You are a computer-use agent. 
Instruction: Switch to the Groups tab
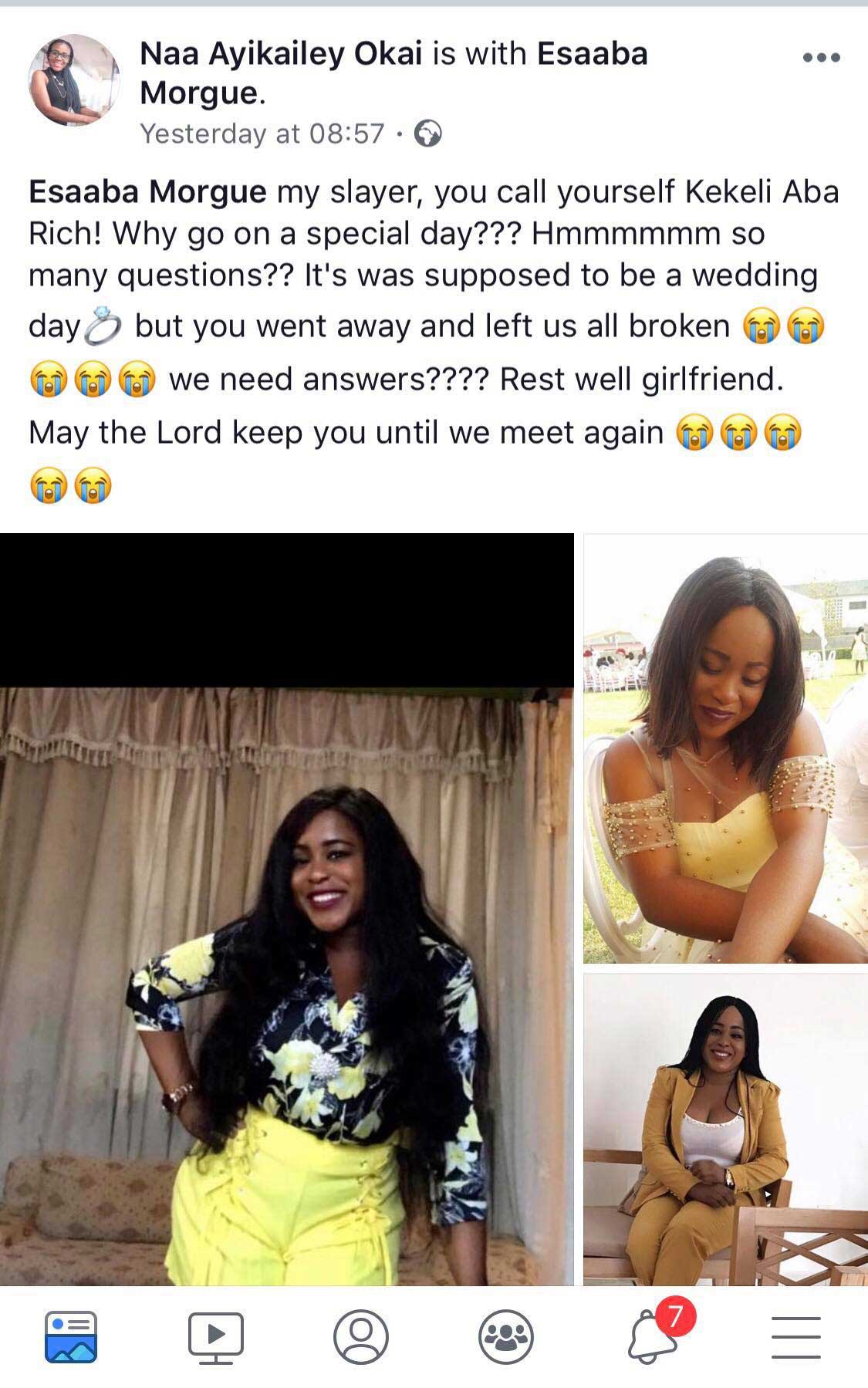(505, 1336)
